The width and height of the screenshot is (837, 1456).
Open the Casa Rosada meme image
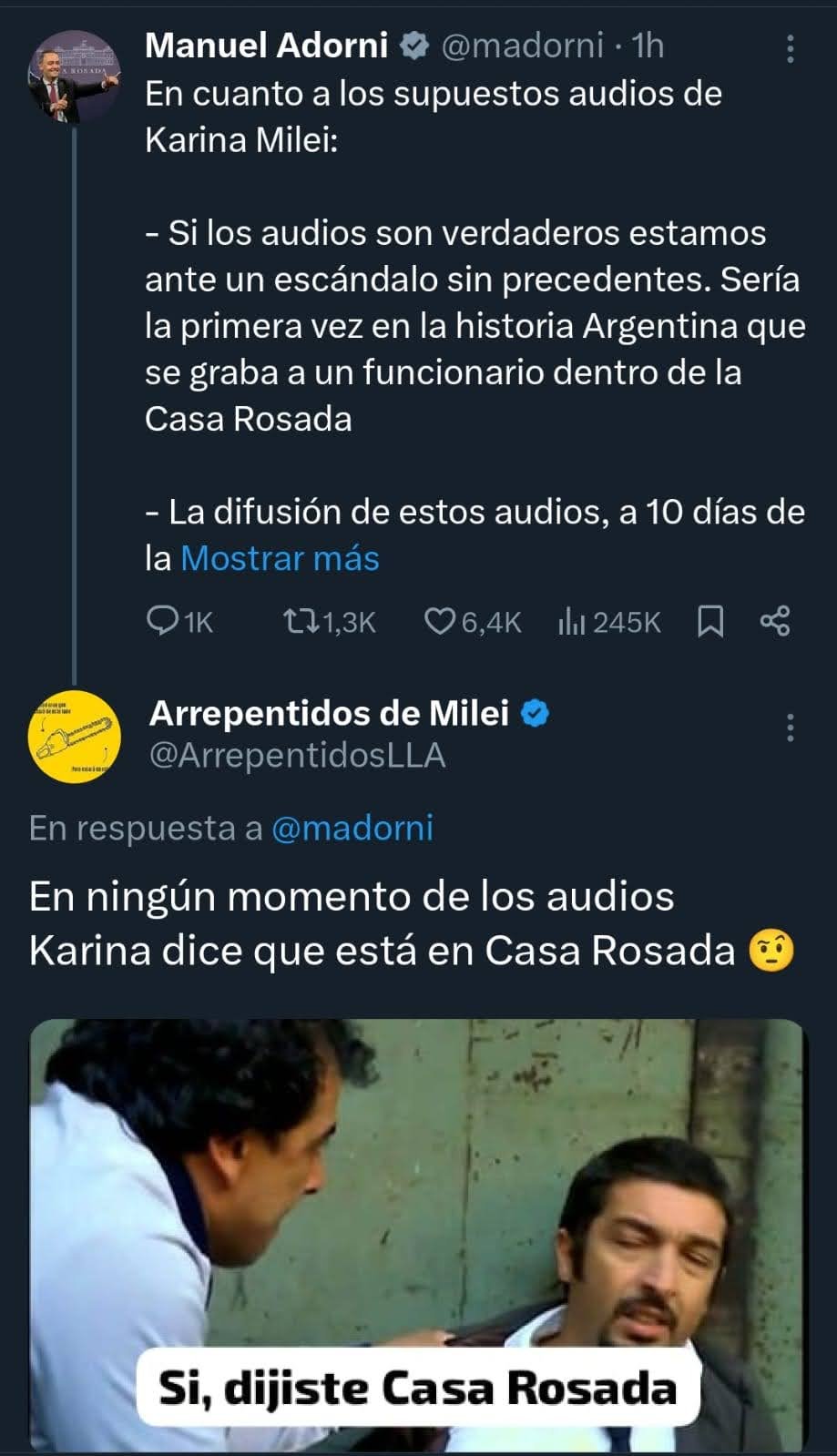(x=418, y=1233)
